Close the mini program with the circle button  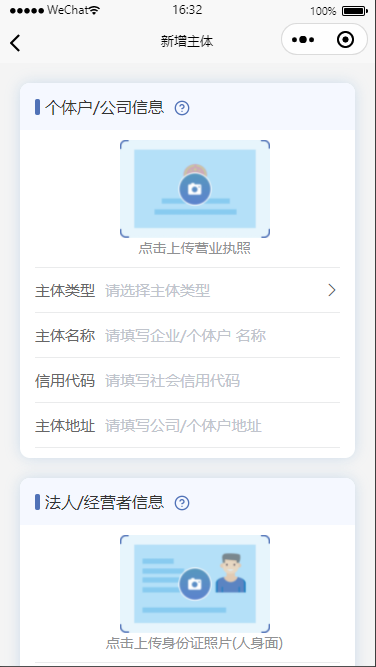pyautogui.click(x=345, y=40)
